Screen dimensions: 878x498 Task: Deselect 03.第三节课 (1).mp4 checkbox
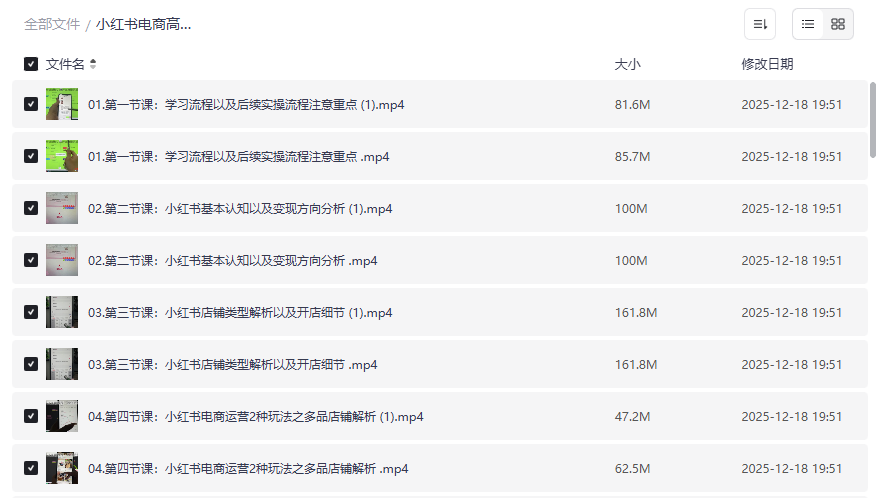(31, 312)
